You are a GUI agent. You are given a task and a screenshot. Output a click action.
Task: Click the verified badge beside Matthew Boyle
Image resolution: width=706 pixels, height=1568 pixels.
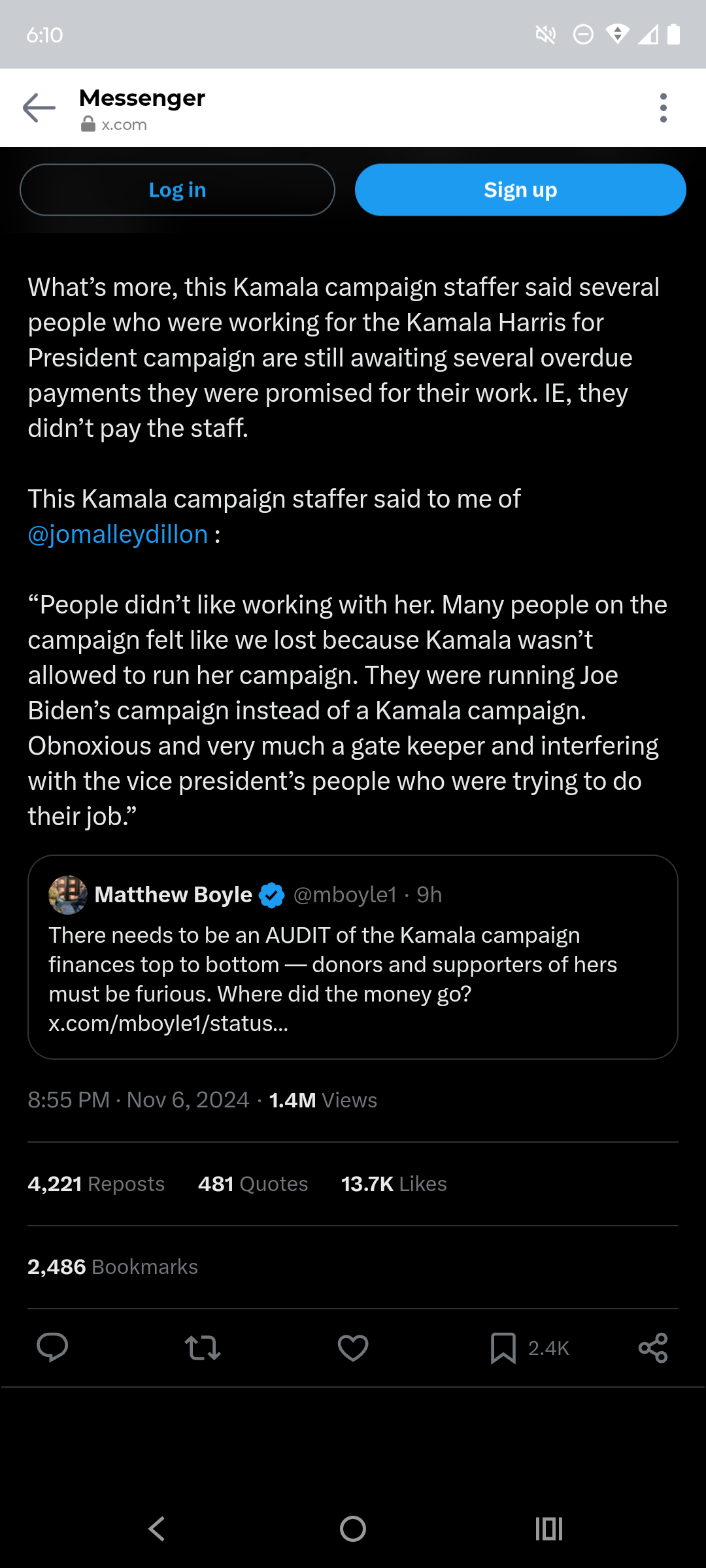[x=271, y=894]
